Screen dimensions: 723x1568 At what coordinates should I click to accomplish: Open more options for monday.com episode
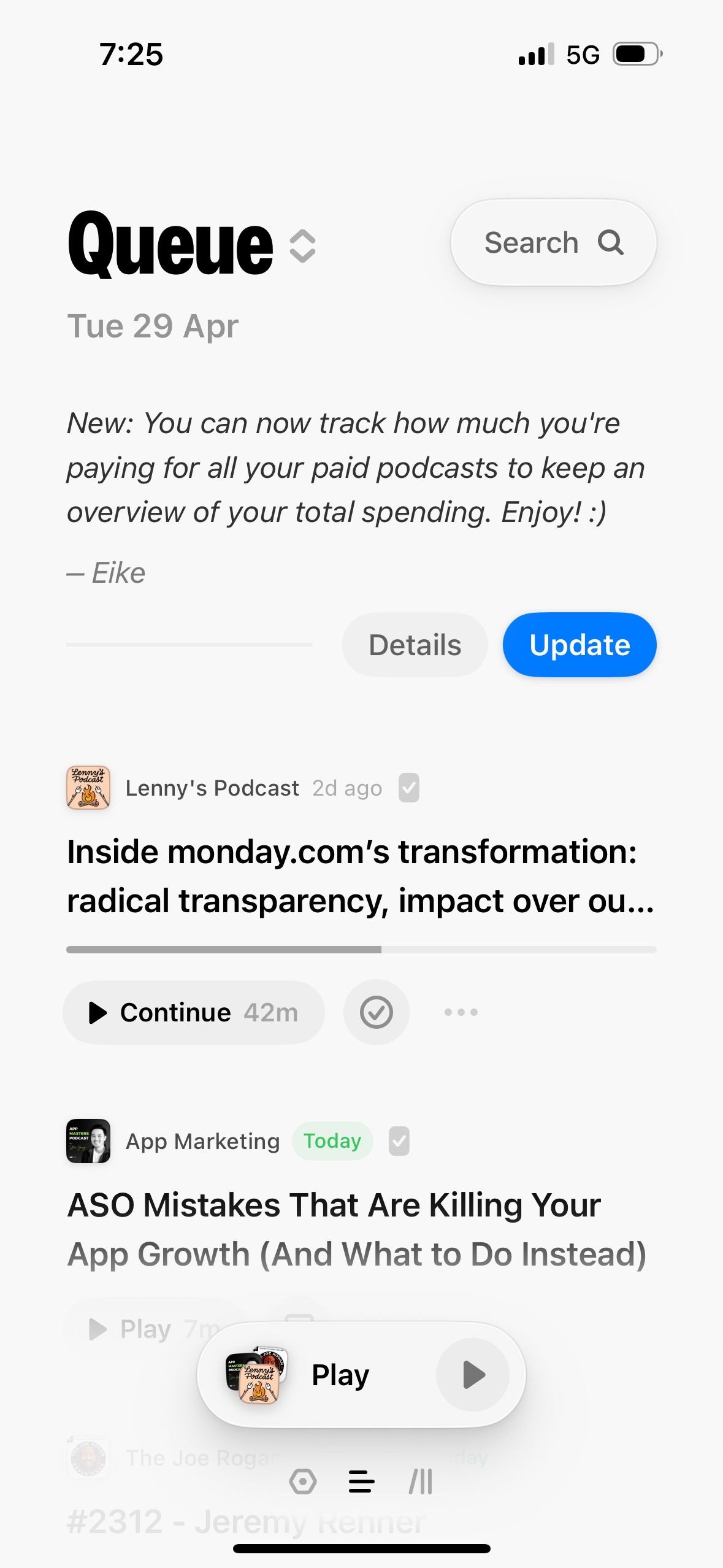pyautogui.click(x=461, y=1012)
